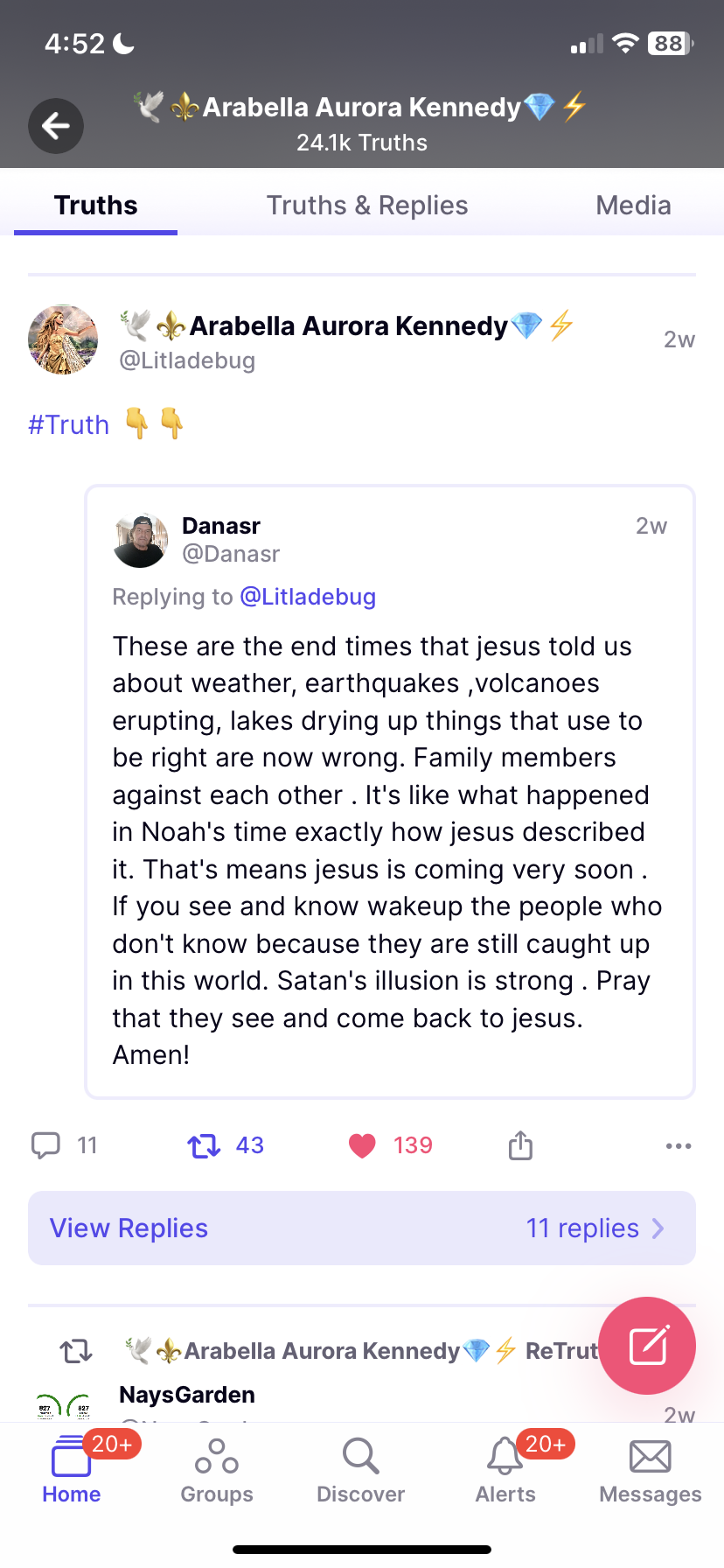
Task: Open Arabella Aurora Kennedy's profile picture
Action: (x=63, y=339)
